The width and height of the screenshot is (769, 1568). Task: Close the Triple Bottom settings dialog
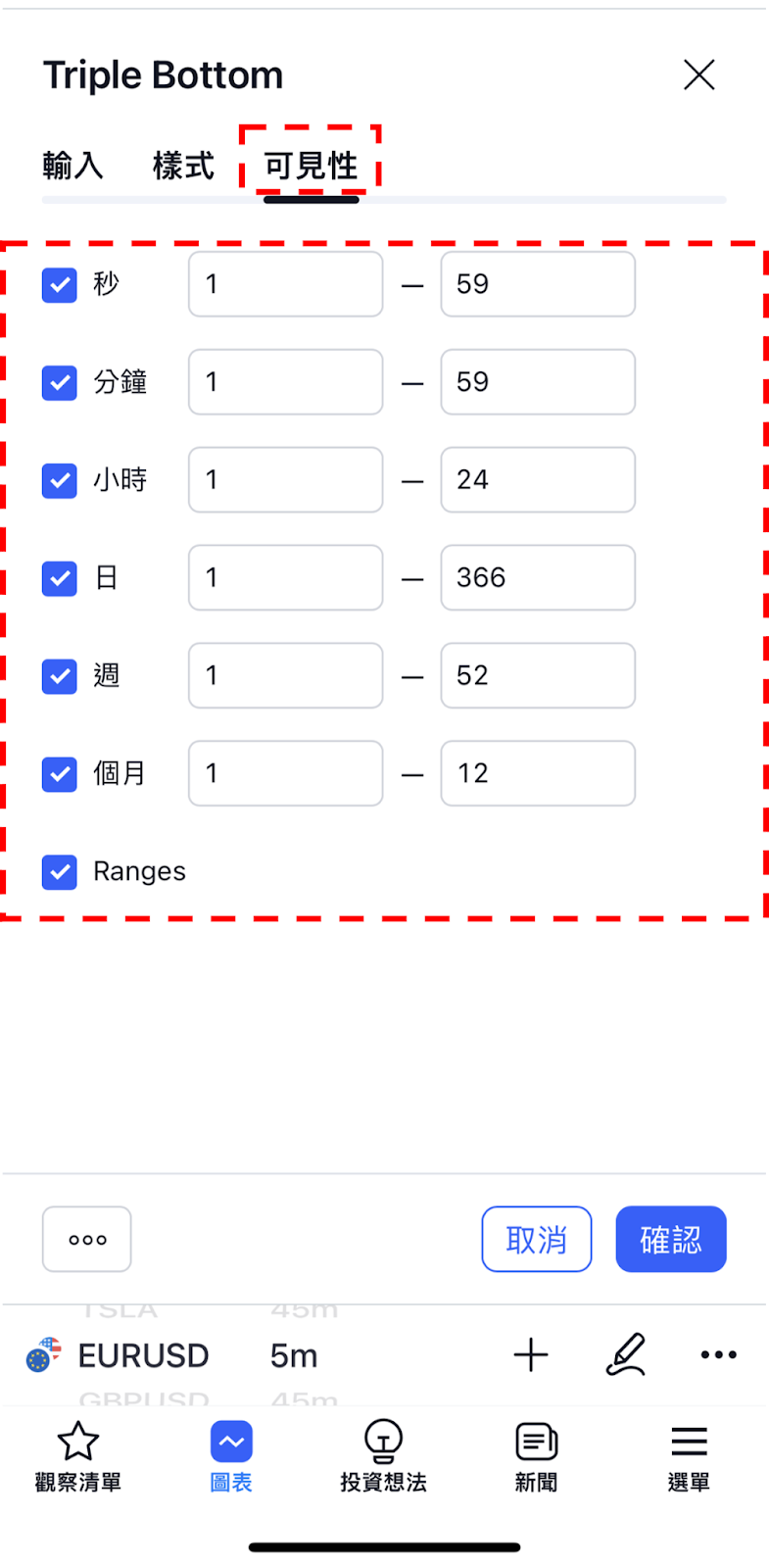coord(699,74)
